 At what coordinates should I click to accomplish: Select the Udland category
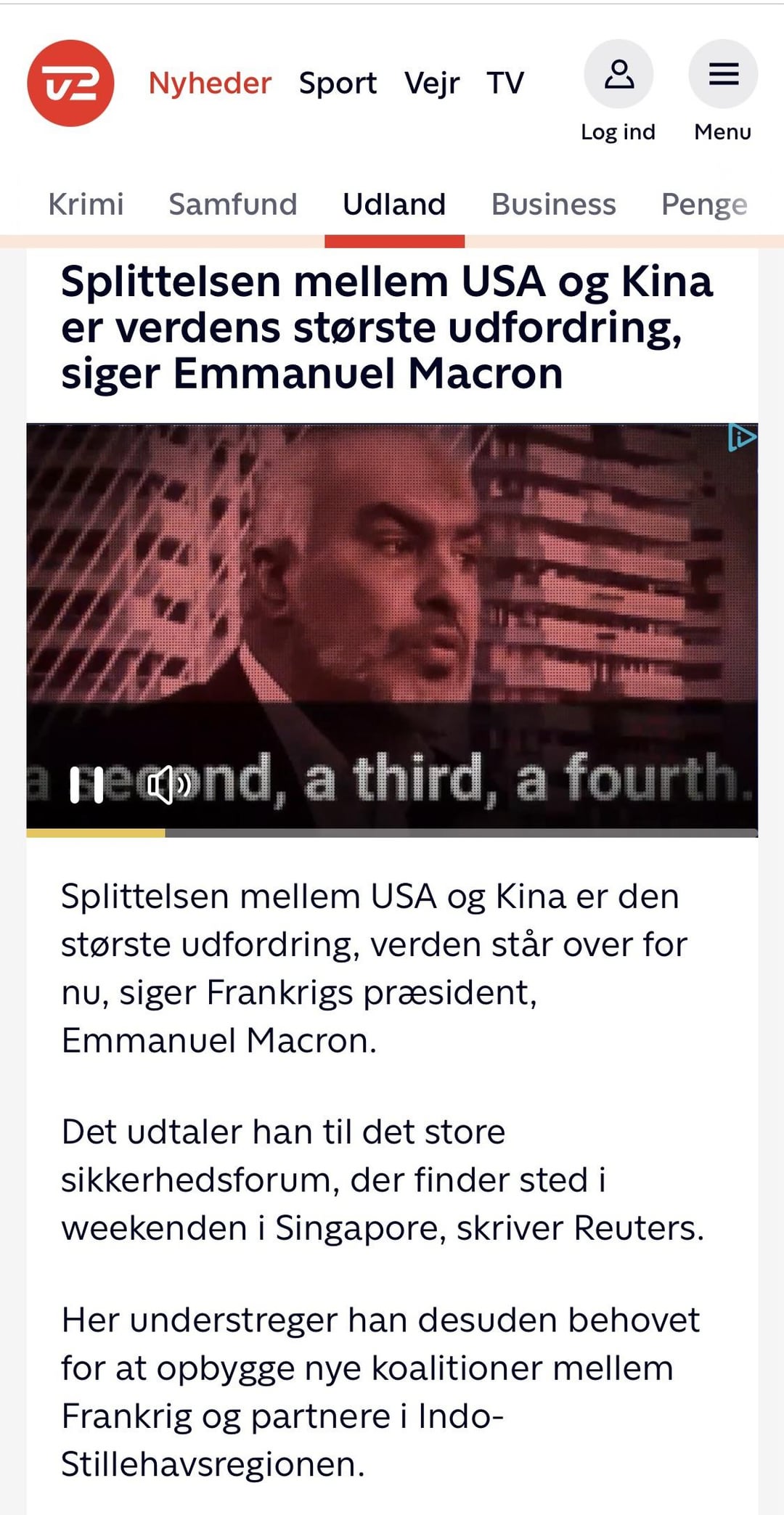pos(394,205)
